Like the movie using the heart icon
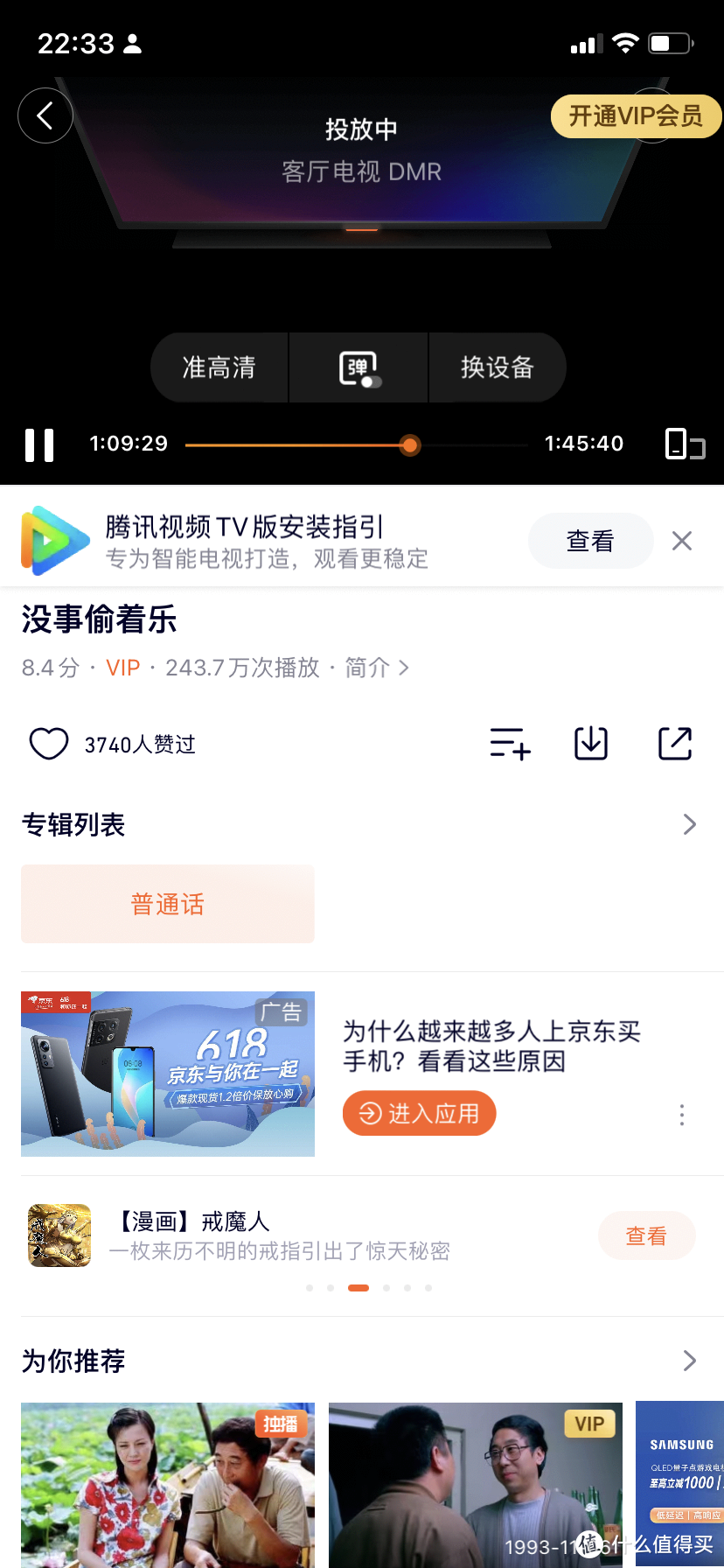The image size is (724, 1568). pyautogui.click(x=48, y=743)
